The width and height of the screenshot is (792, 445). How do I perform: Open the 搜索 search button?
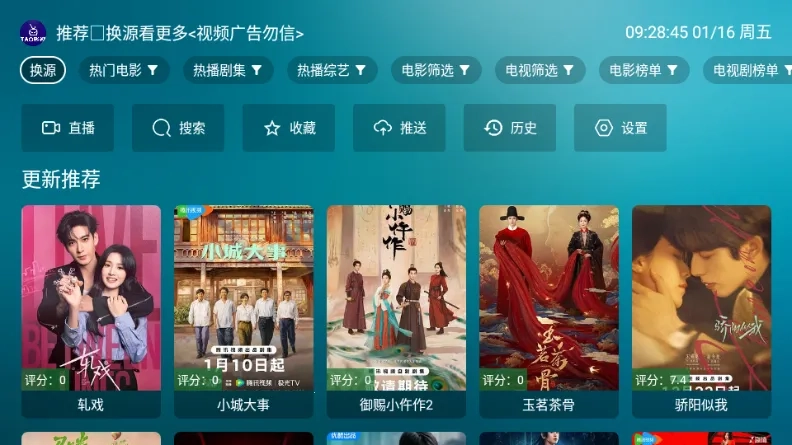pos(178,128)
